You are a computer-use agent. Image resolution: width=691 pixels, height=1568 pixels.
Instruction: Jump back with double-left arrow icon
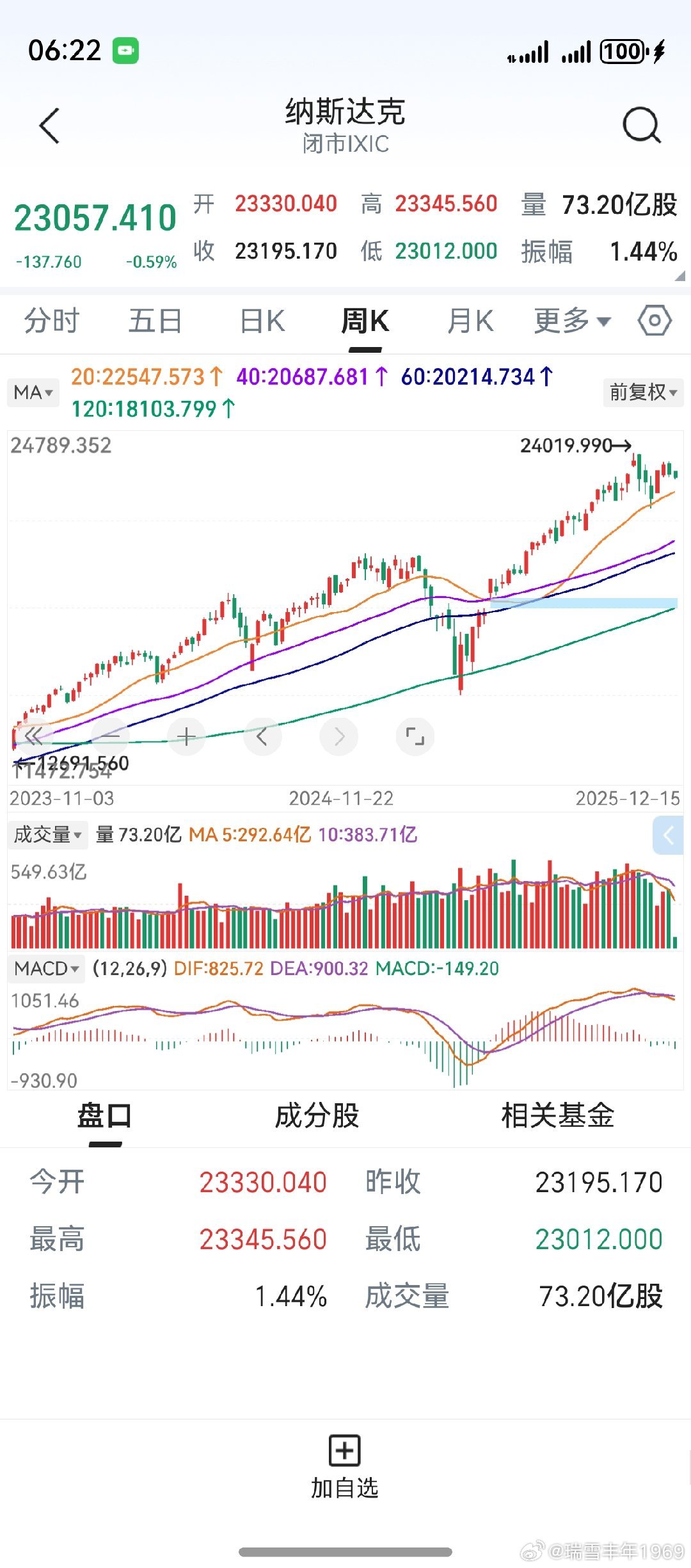[33, 736]
